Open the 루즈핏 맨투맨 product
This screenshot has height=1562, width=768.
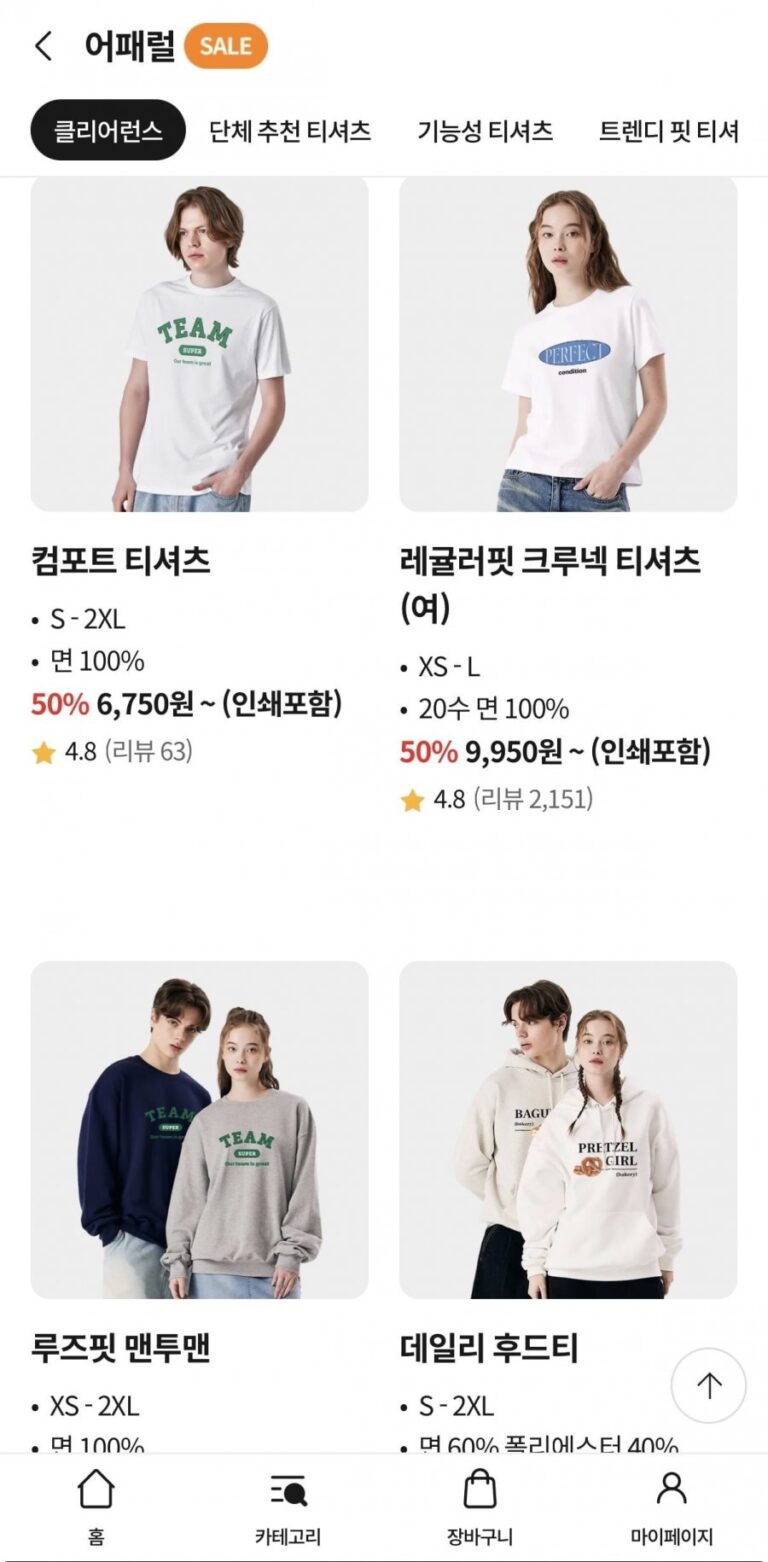(x=199, y=1130)
